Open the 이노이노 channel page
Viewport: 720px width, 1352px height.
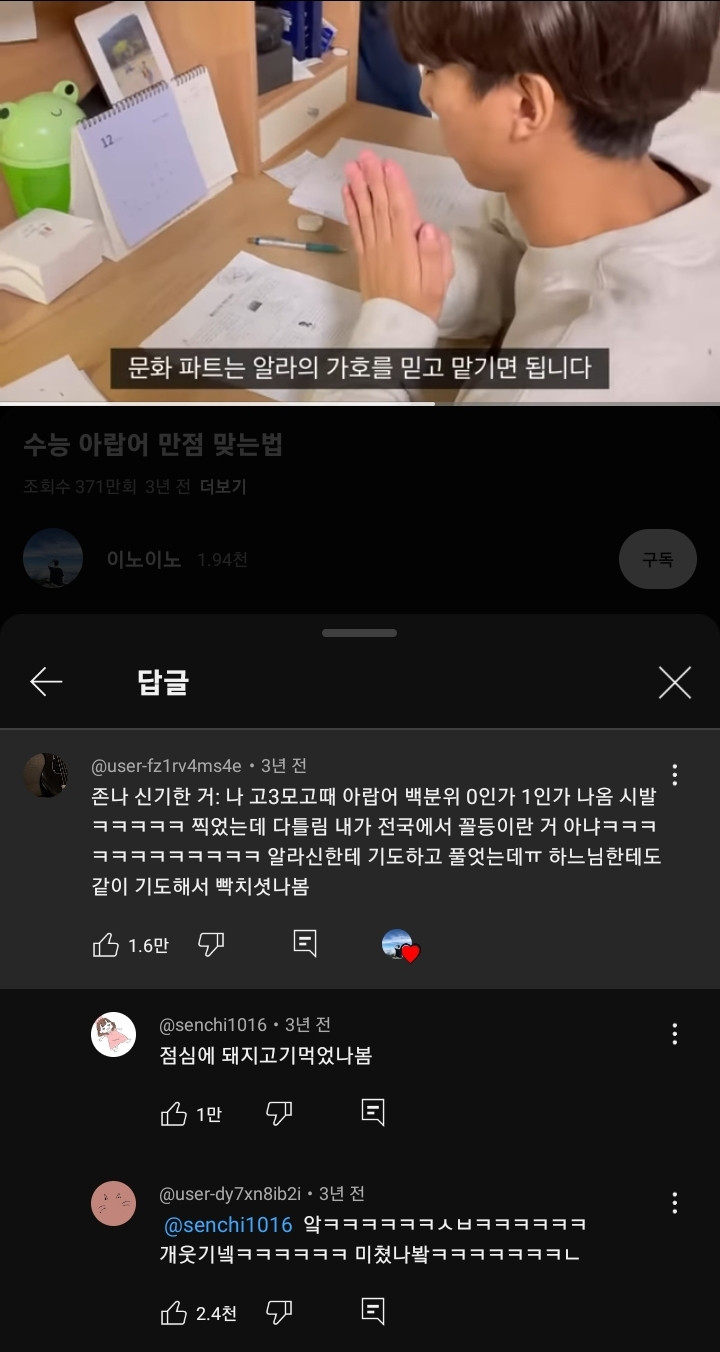(144, 559)
